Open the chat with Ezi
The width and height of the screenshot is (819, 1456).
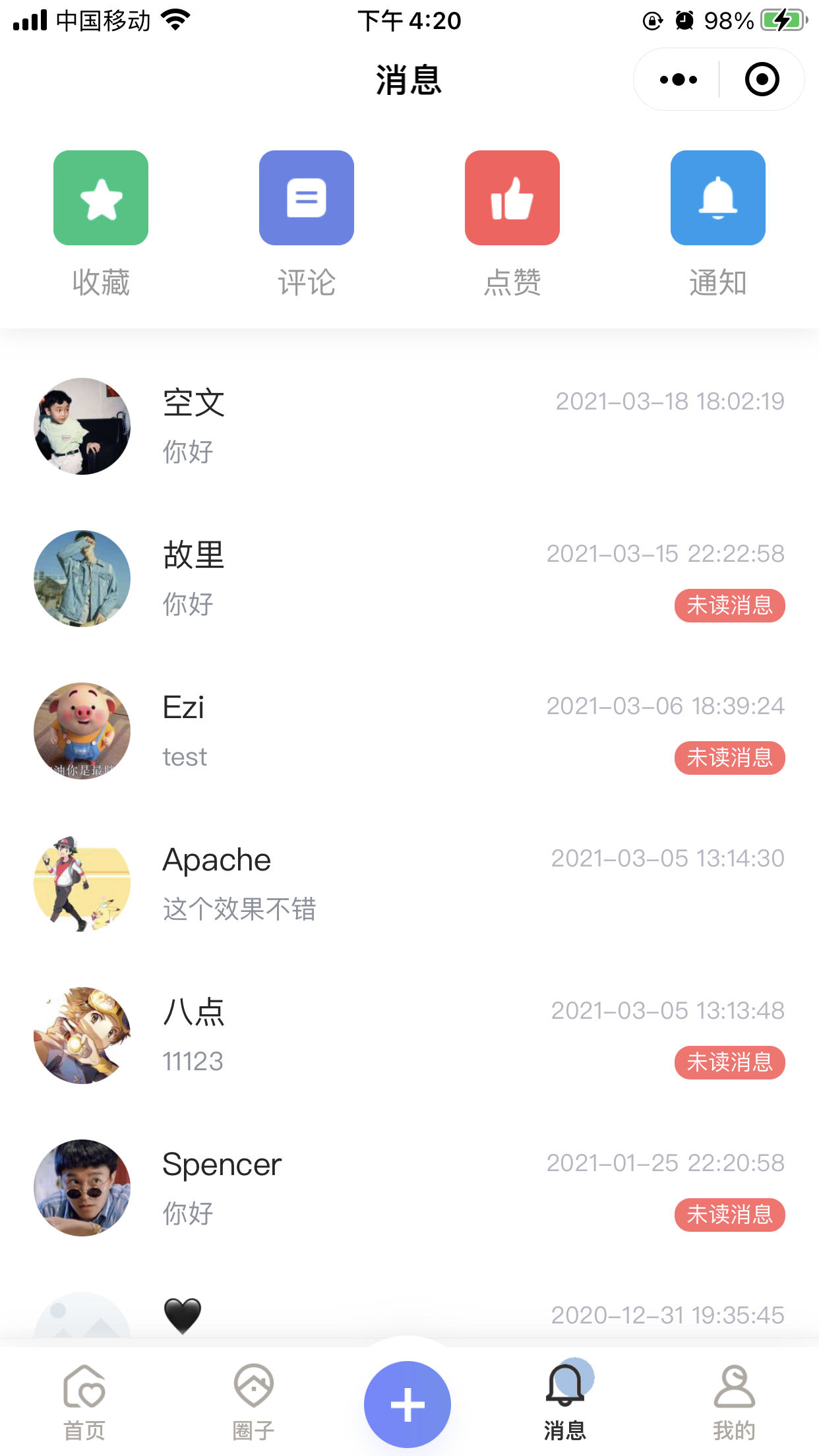click(409, 731)
